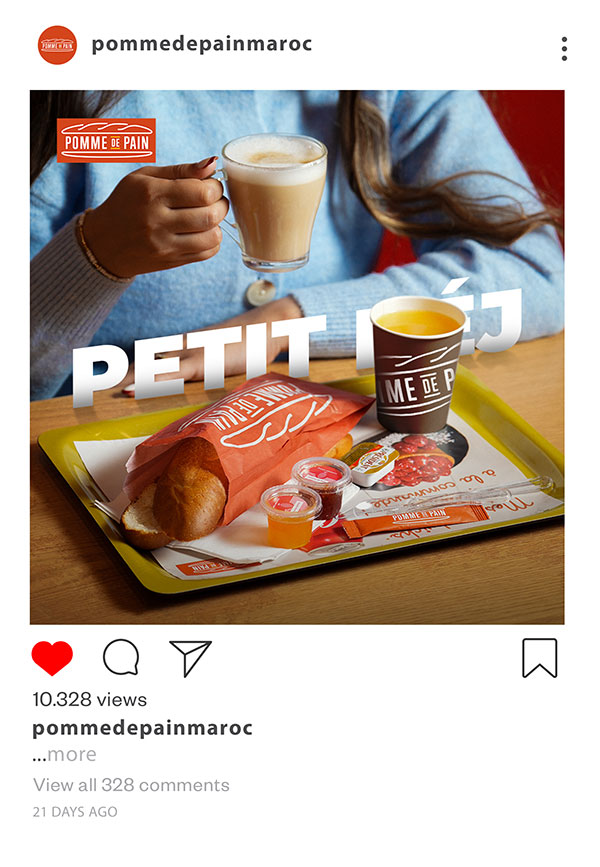The height and width of the screenshot is (867, 600).
Task: View all 328 comments
Action: click(131, 785)
